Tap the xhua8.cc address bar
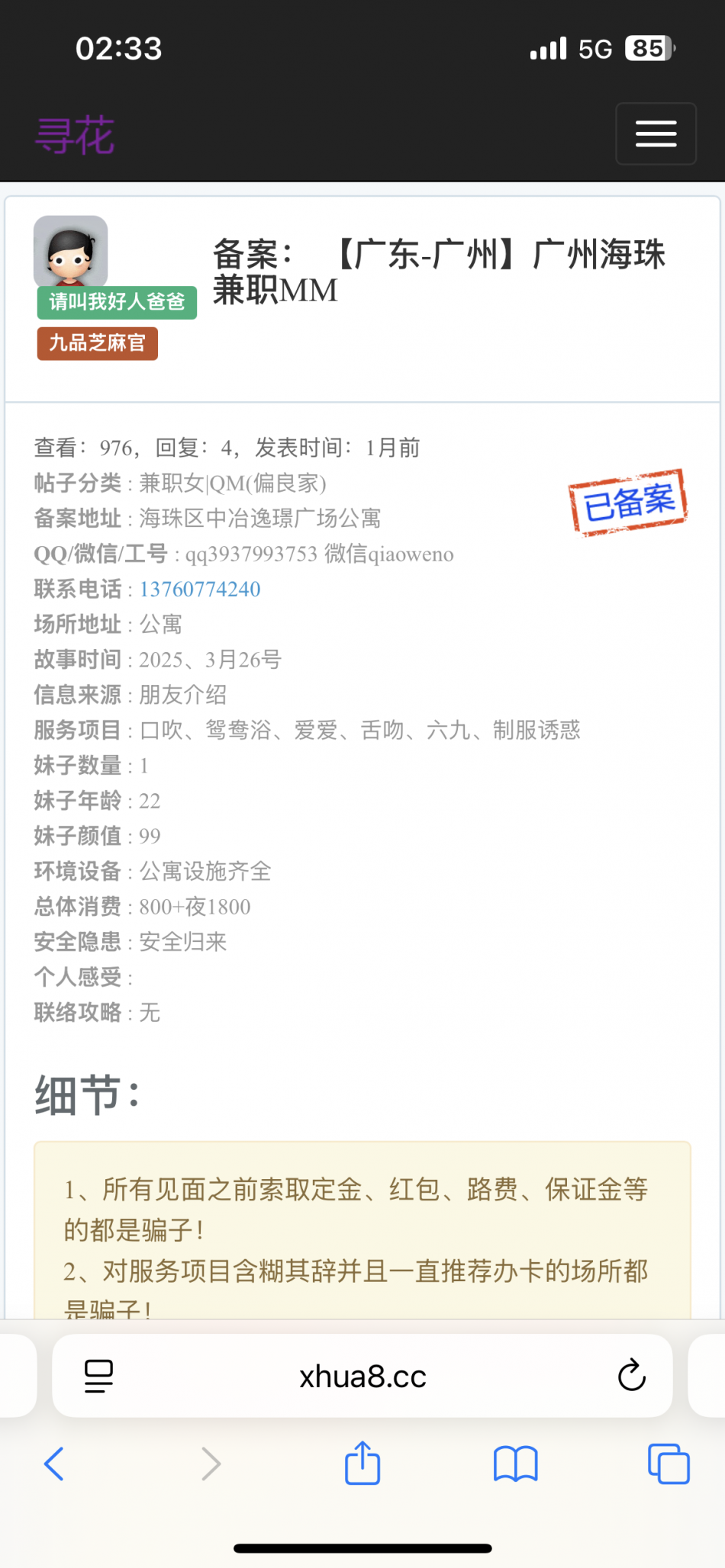This screenshot has height=1568, width=725. coord(362,1377)
